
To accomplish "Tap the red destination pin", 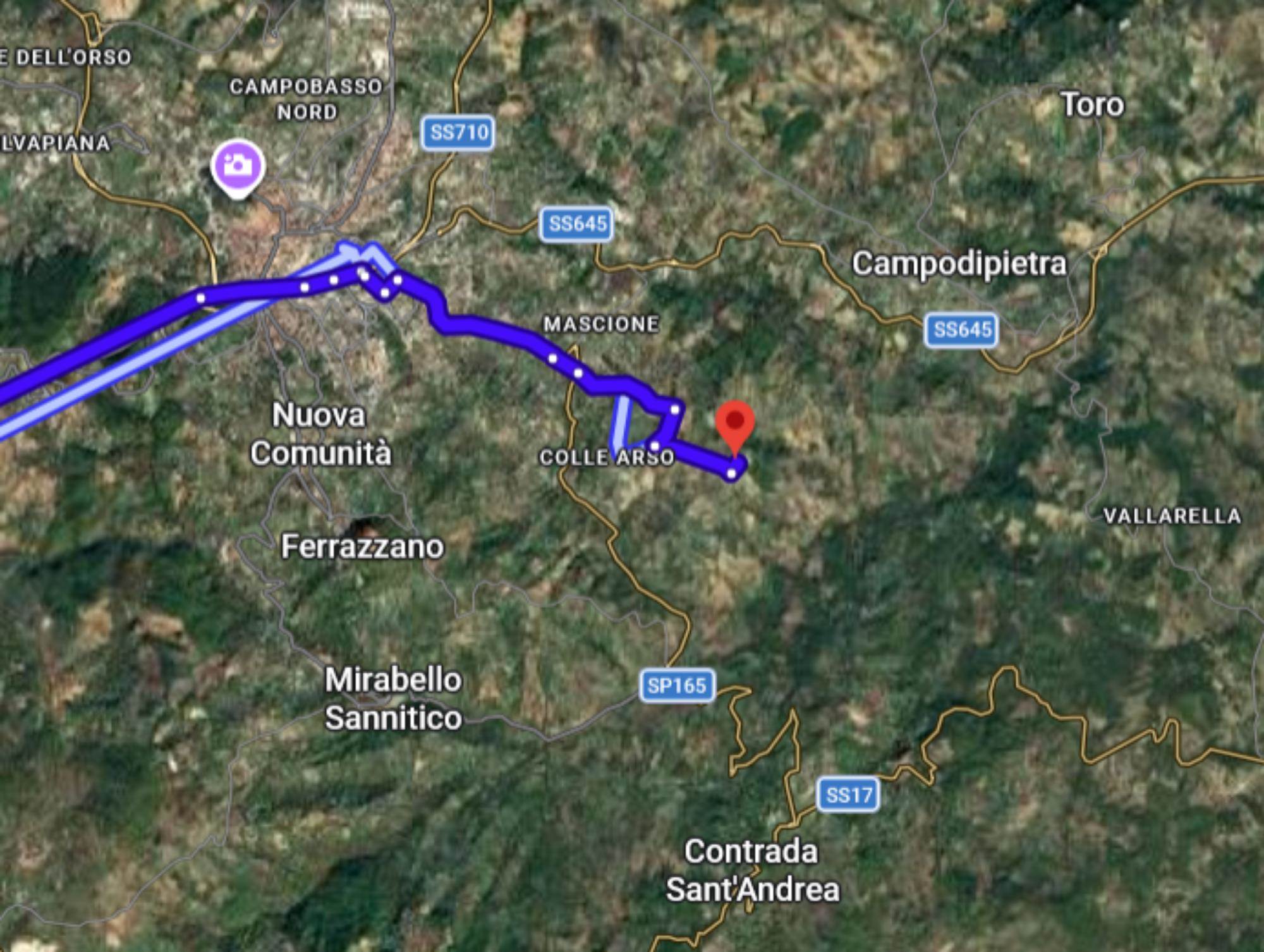I will tap(734, 422).
